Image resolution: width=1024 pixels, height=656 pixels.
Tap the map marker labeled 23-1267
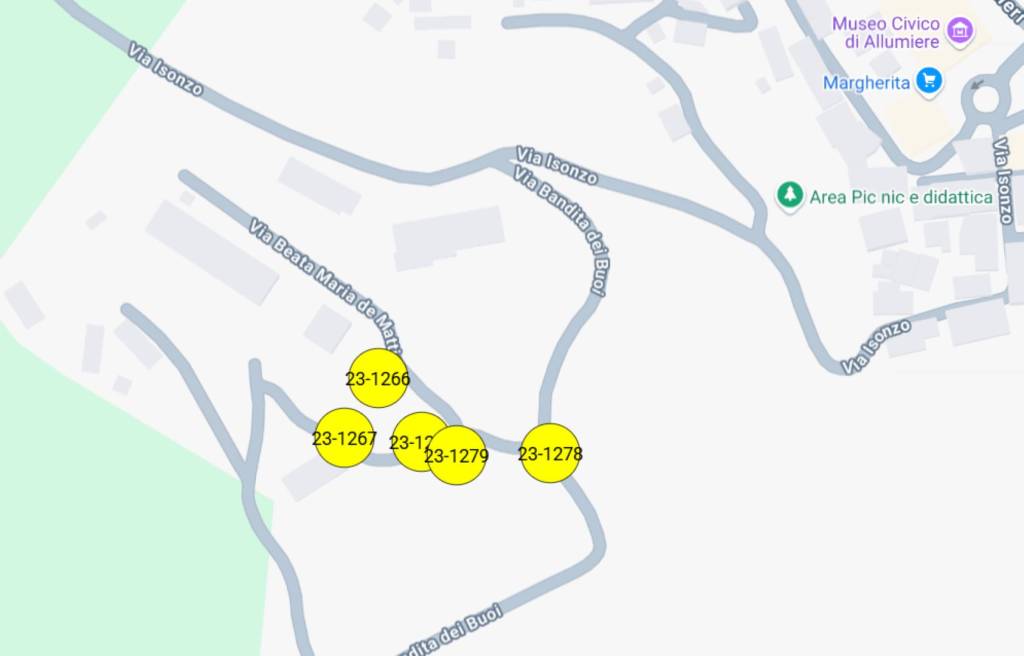(x=344, y=438)
